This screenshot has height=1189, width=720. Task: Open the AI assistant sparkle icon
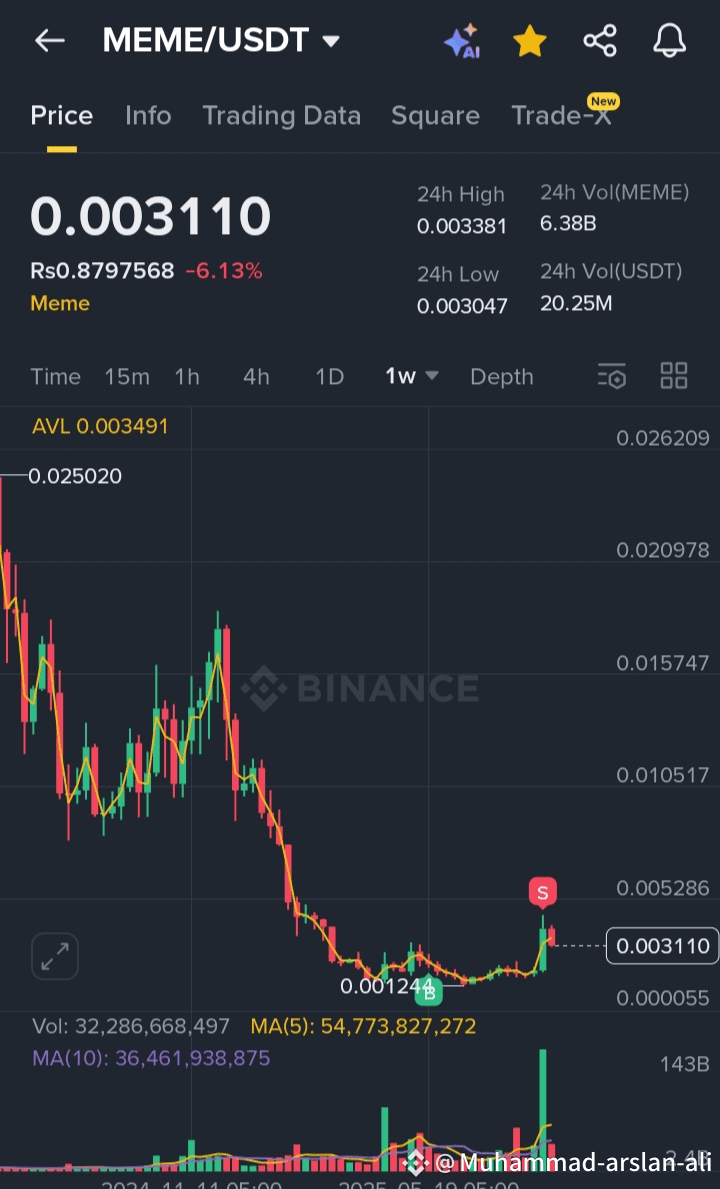point(462,40)
